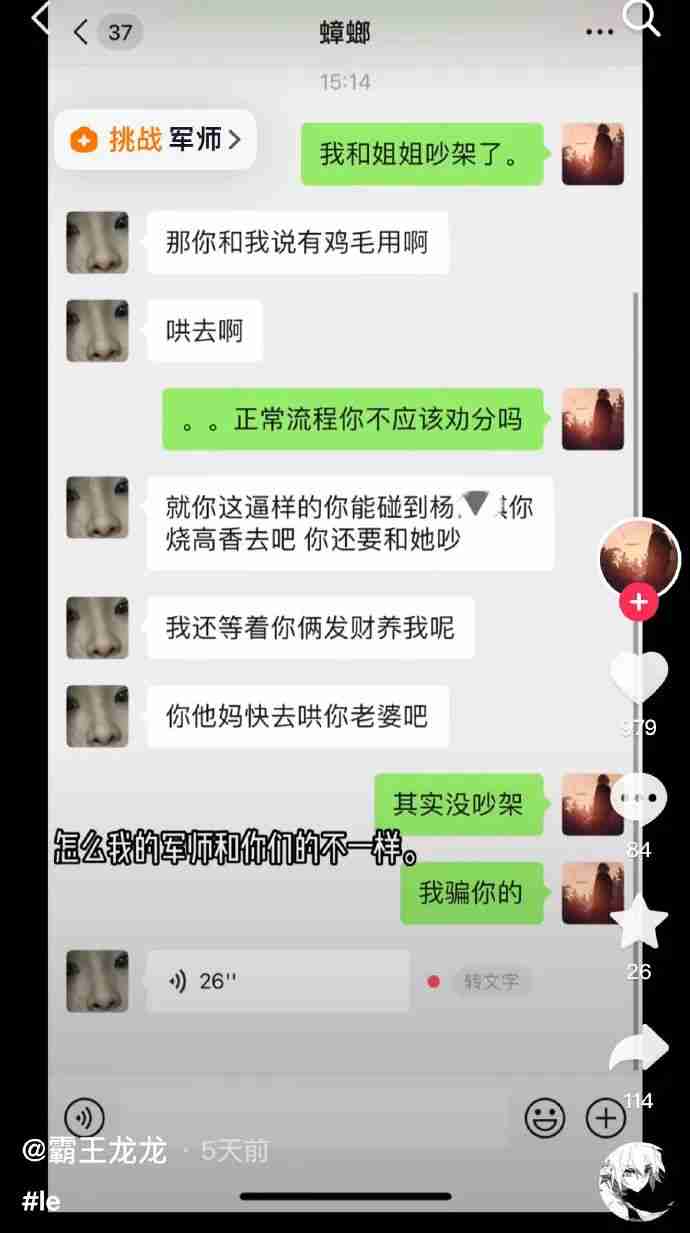This screenshot has height=1233, width=690.
Task: Open the #le hashtag
Action: coord(42,1201)
